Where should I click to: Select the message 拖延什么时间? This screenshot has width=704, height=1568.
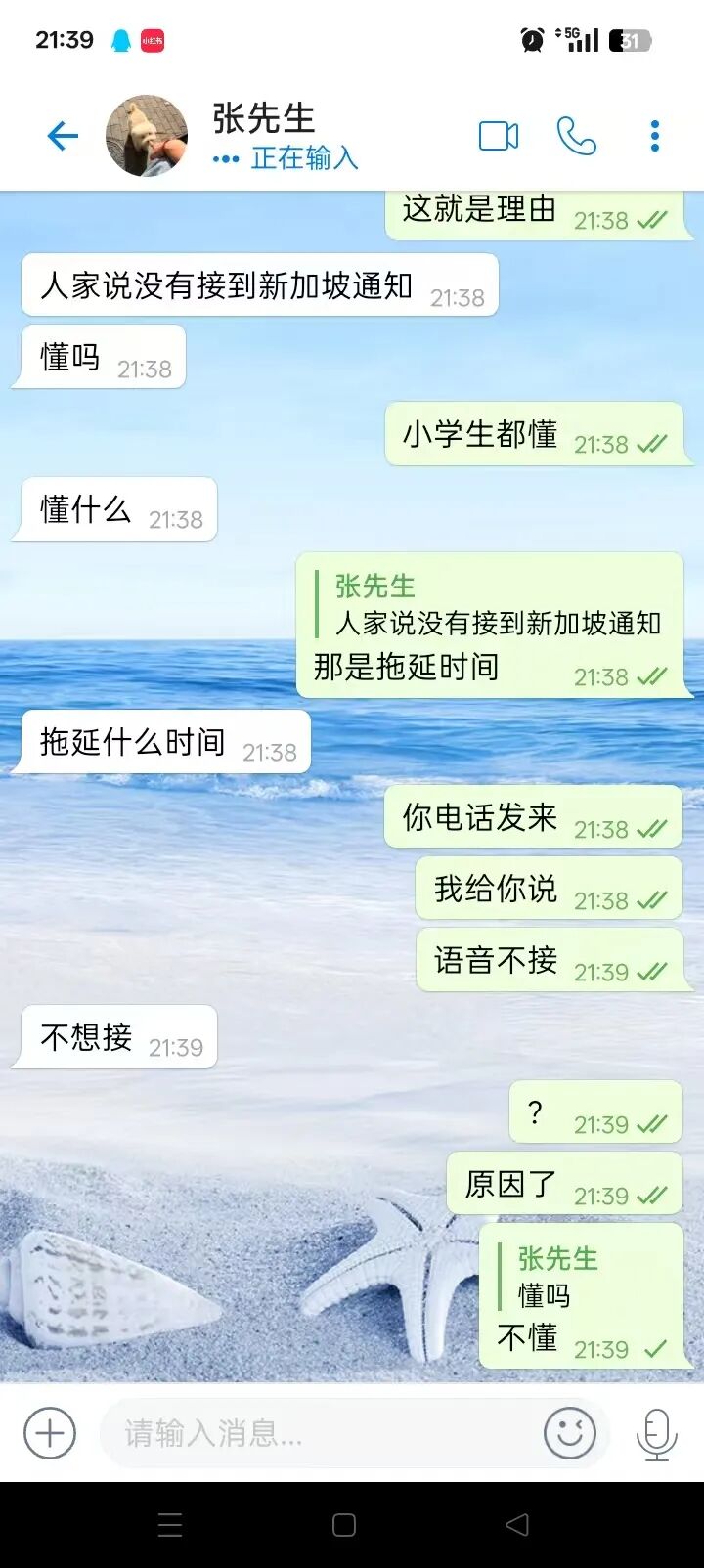coord(137,743)
